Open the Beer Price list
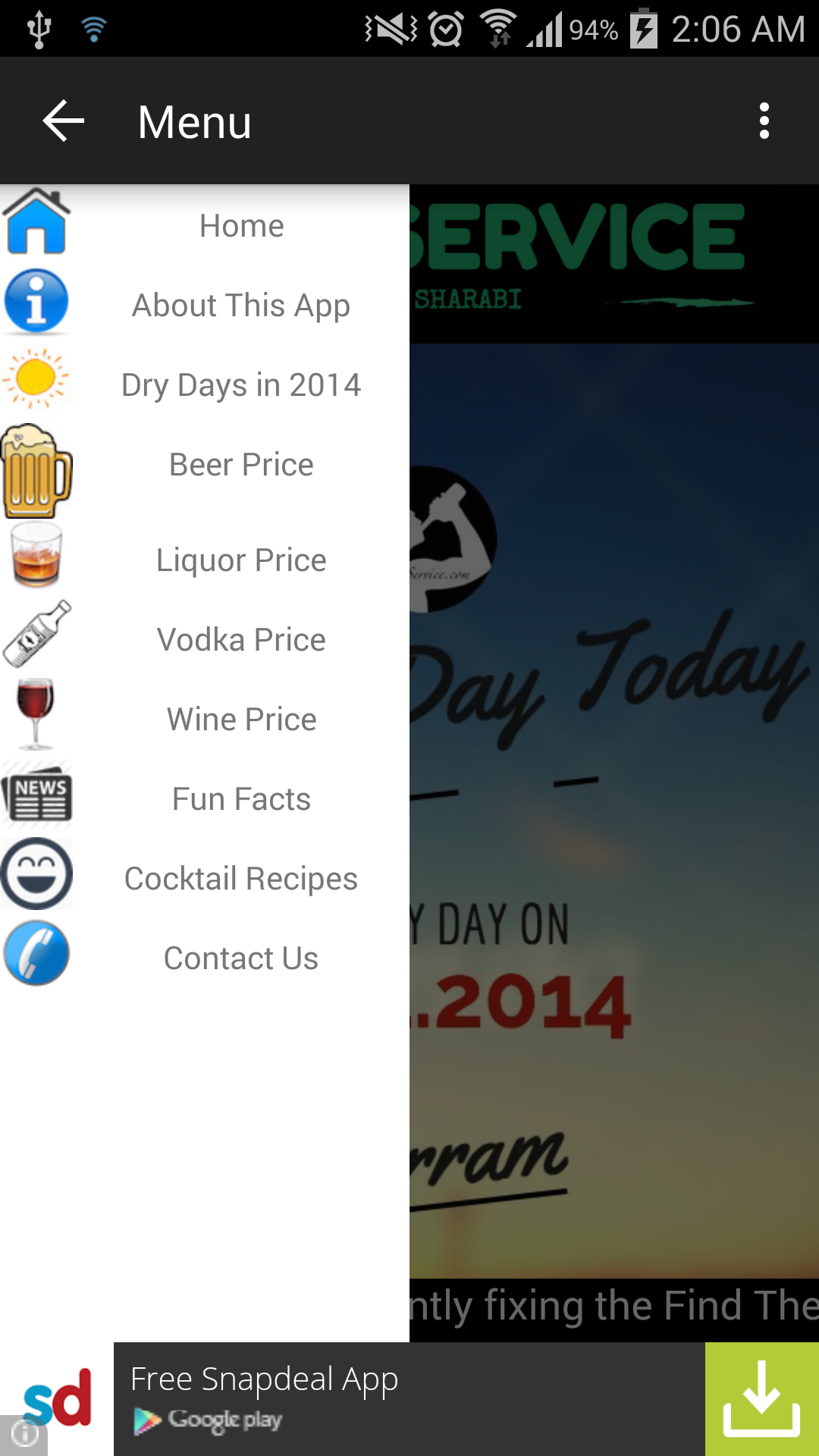 tap(241, 465)
